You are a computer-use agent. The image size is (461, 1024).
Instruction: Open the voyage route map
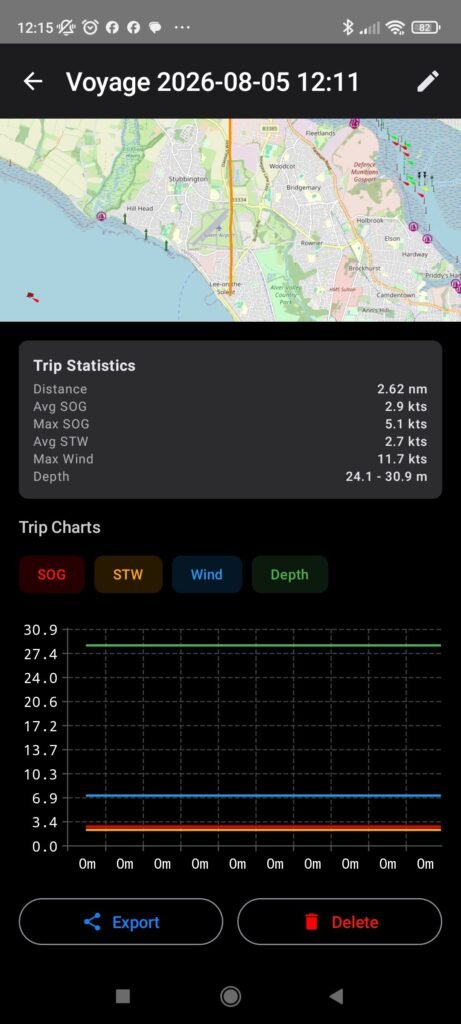(x=230, y=219)
